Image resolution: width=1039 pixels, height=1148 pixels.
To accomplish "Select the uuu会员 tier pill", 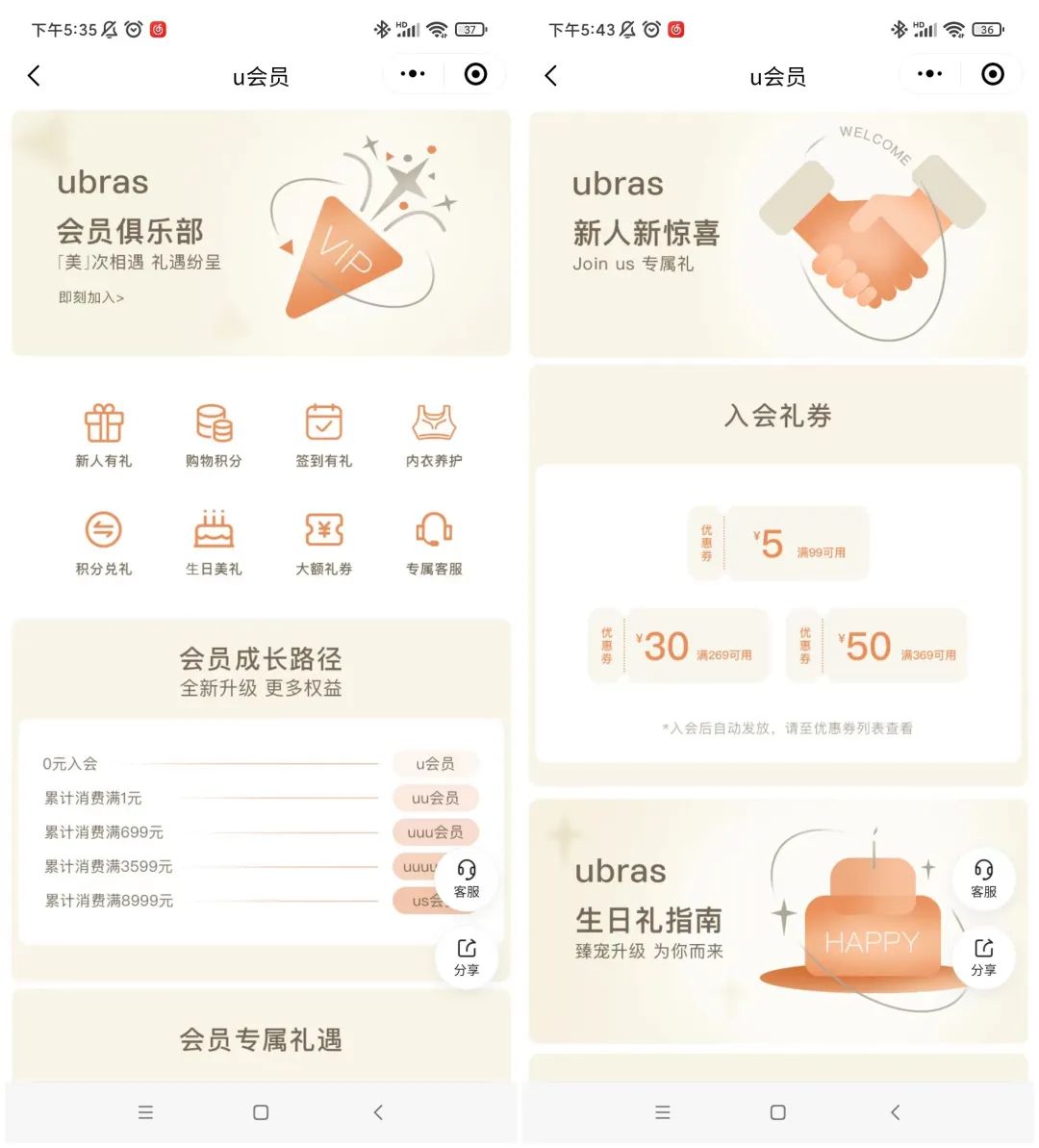I will (x=435, y=832).
